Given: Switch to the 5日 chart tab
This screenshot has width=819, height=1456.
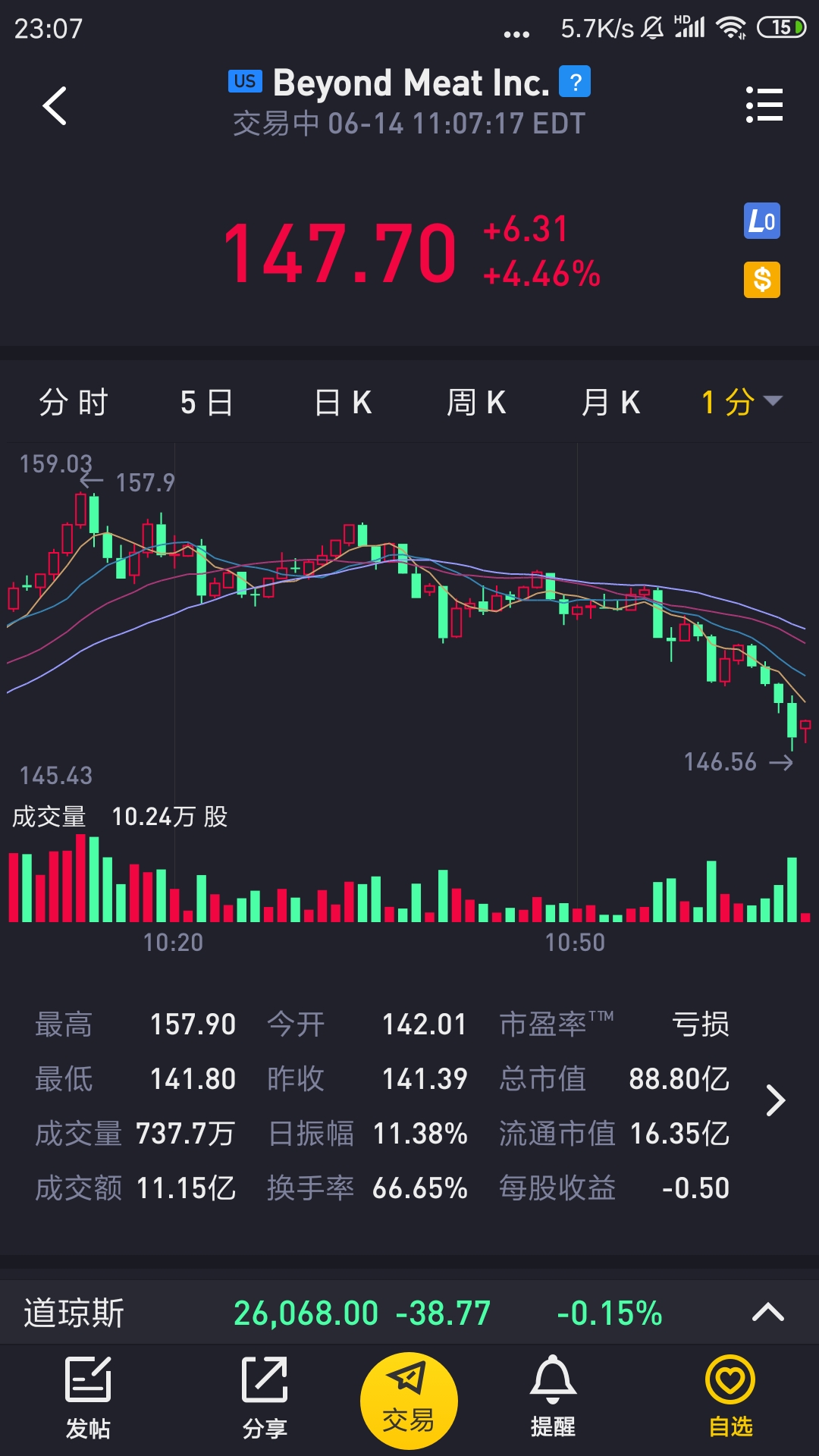Looking at the screenshot, I should coord(206,402).
